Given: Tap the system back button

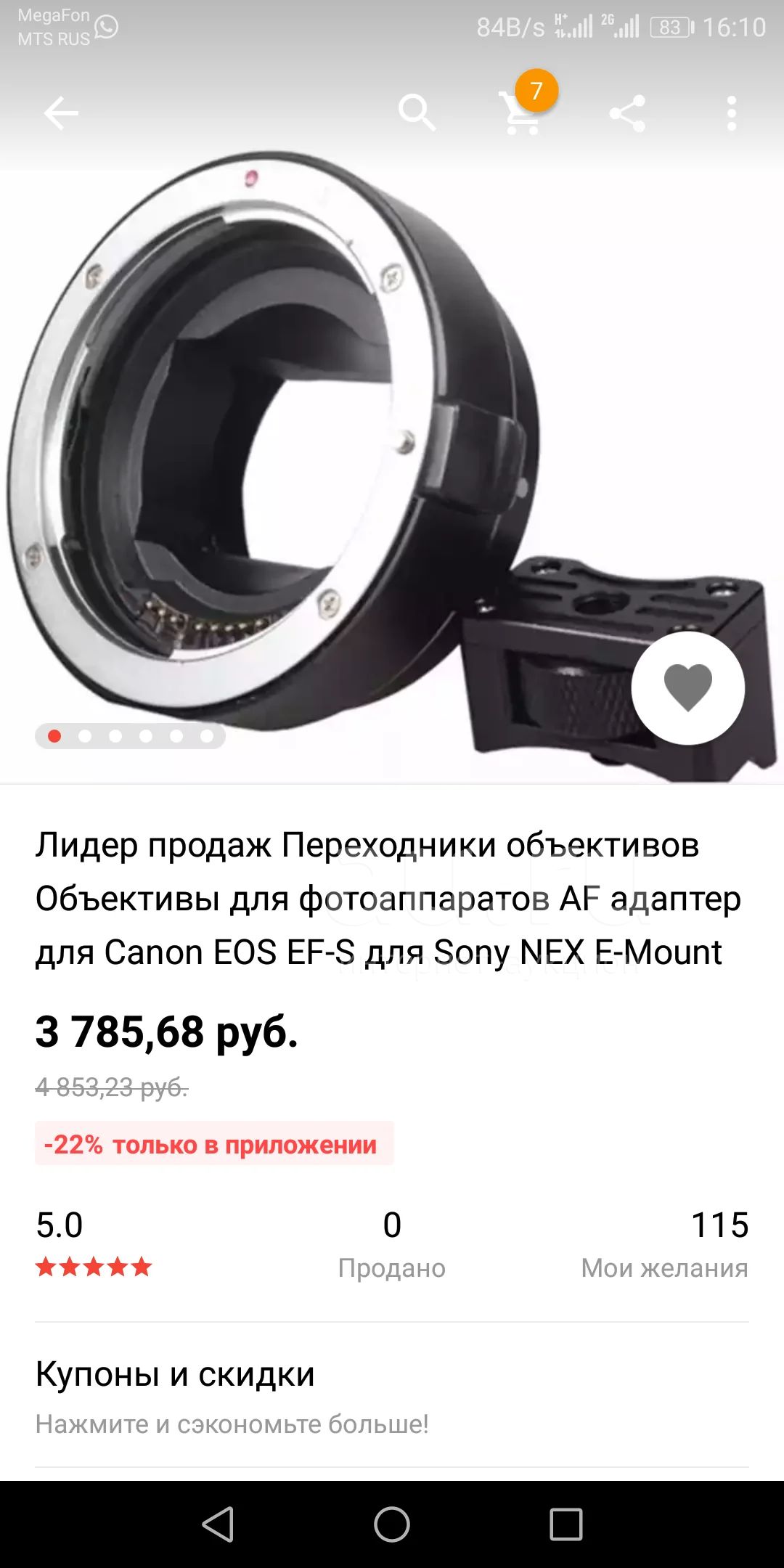Looking at the screenshot, I should click(x=218, y=1524).
